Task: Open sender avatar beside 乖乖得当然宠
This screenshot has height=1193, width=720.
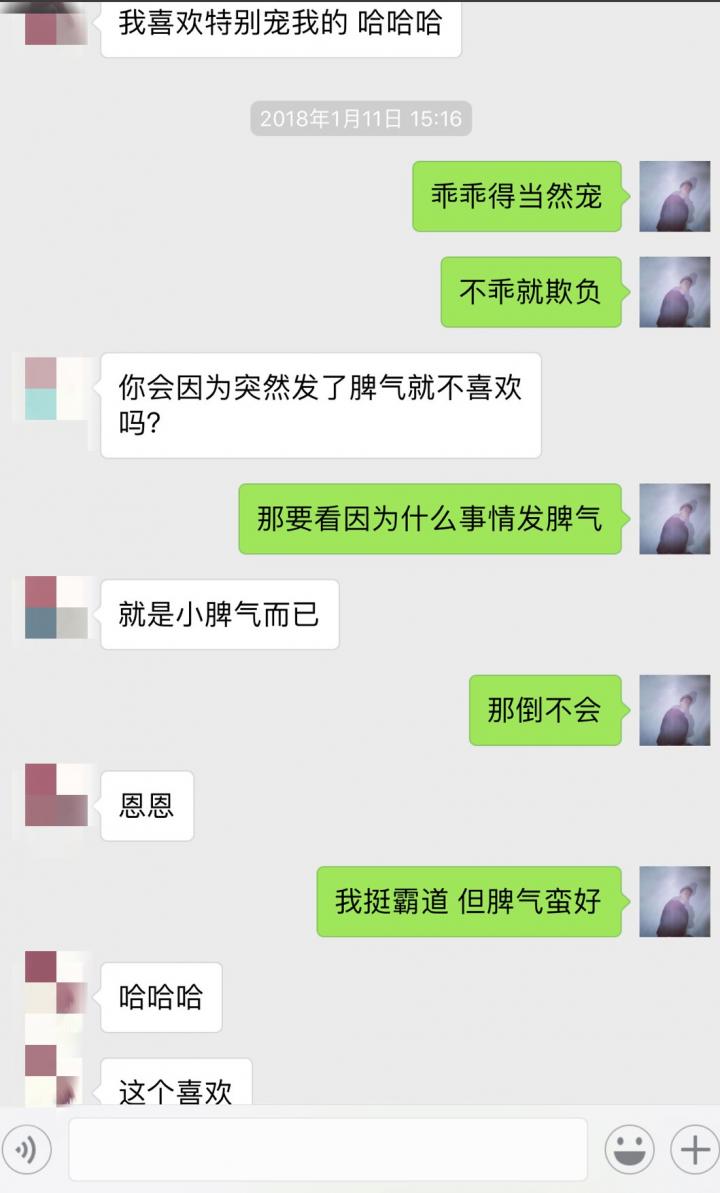Action: (x=674, y=197)
